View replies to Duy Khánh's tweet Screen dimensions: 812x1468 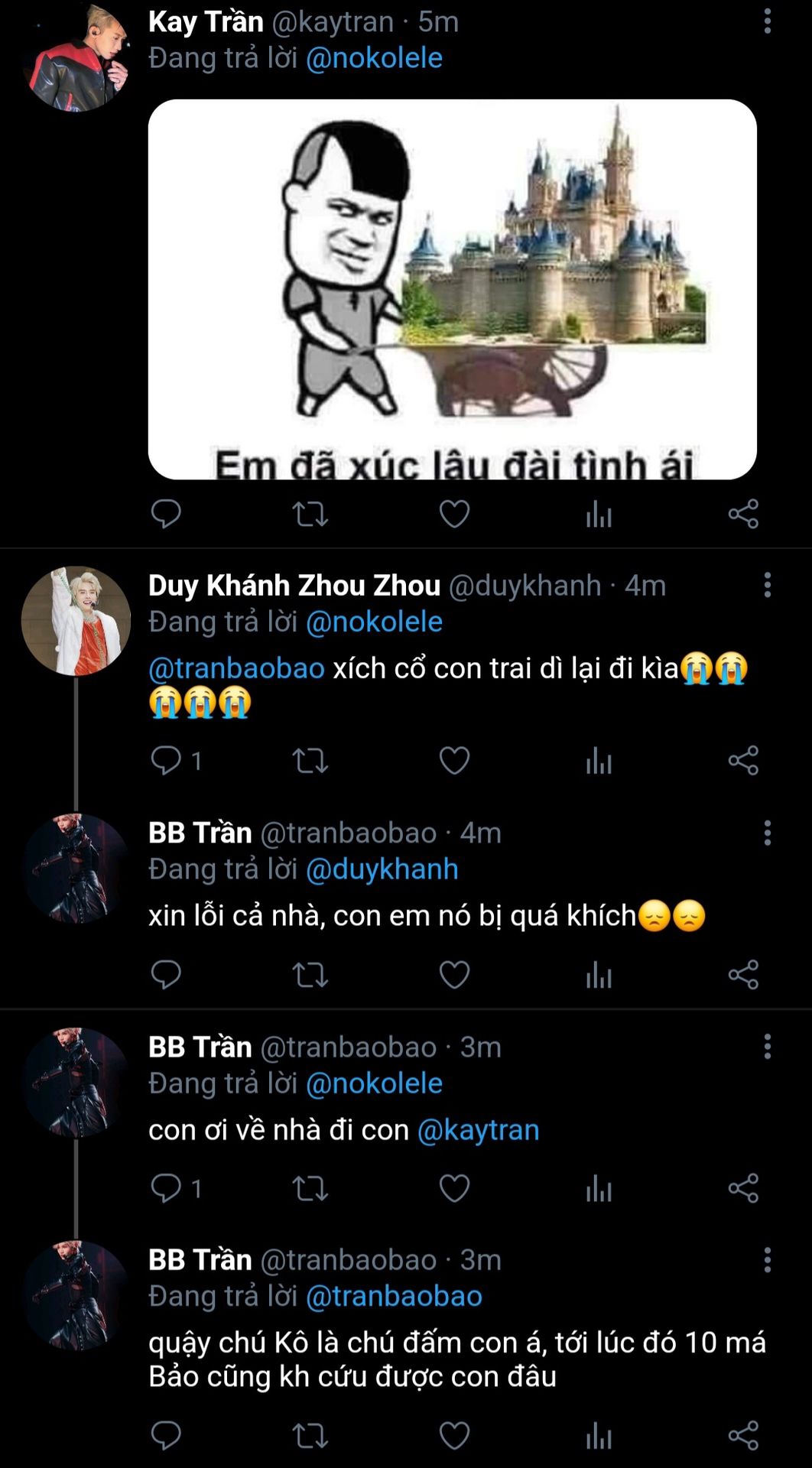coord(176,761)
